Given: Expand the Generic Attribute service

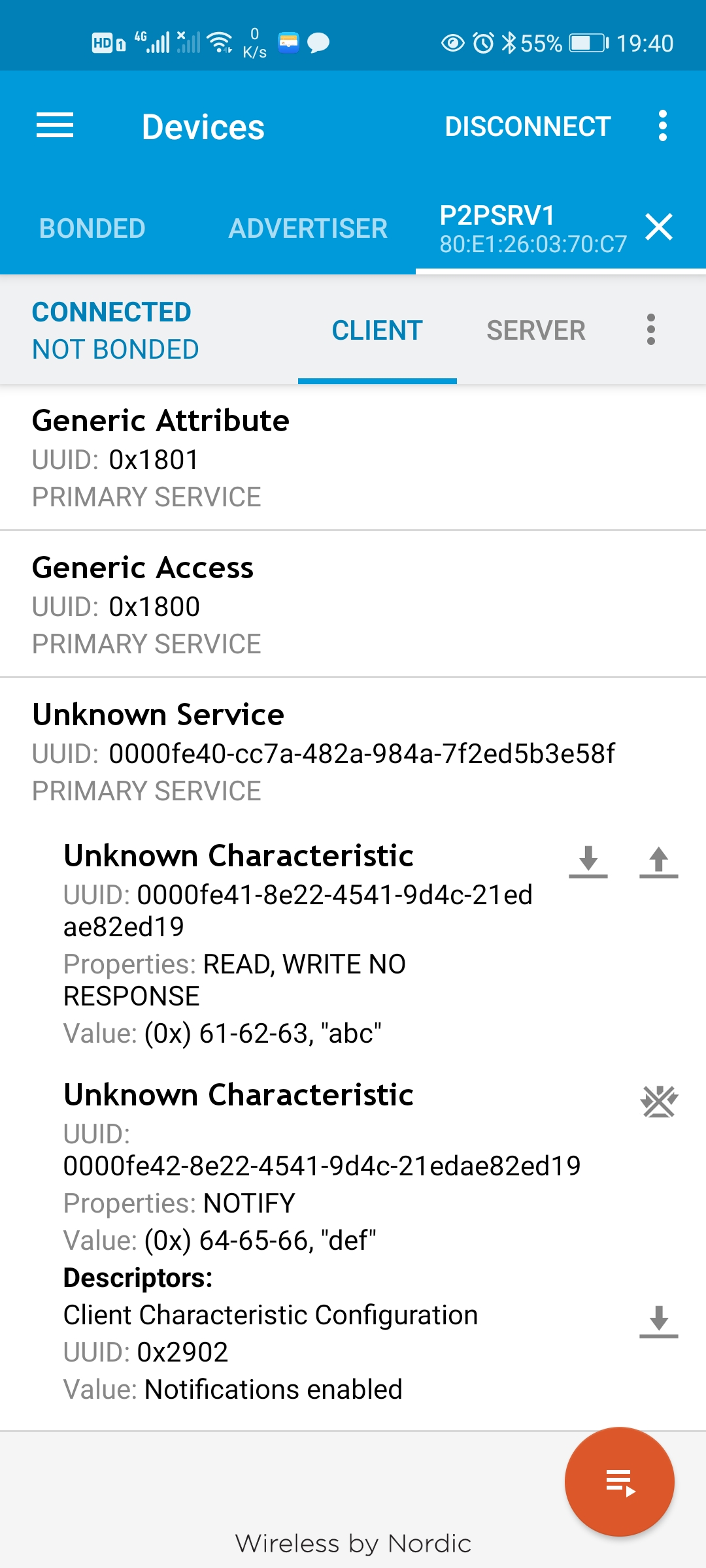Looking at the screenshot, I should [x=353, y=457].
